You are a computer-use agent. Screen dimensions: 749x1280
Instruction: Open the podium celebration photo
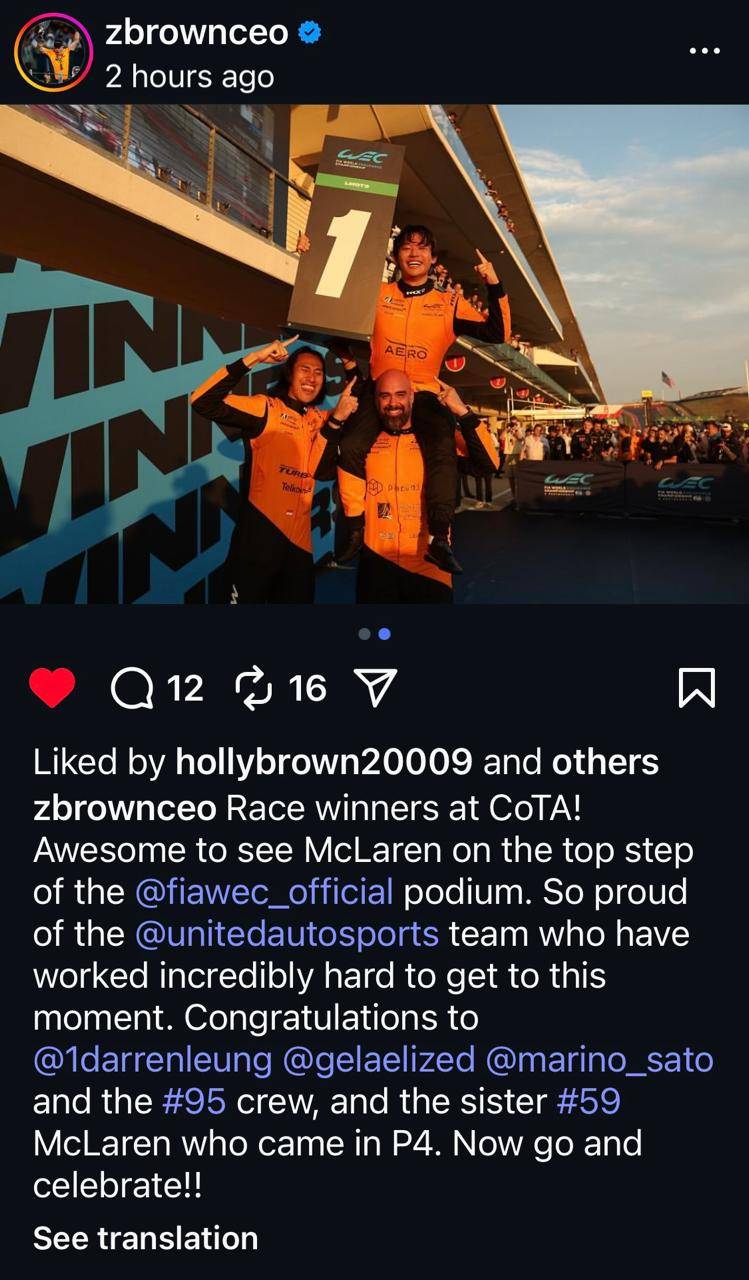click(x=374, y=354)
